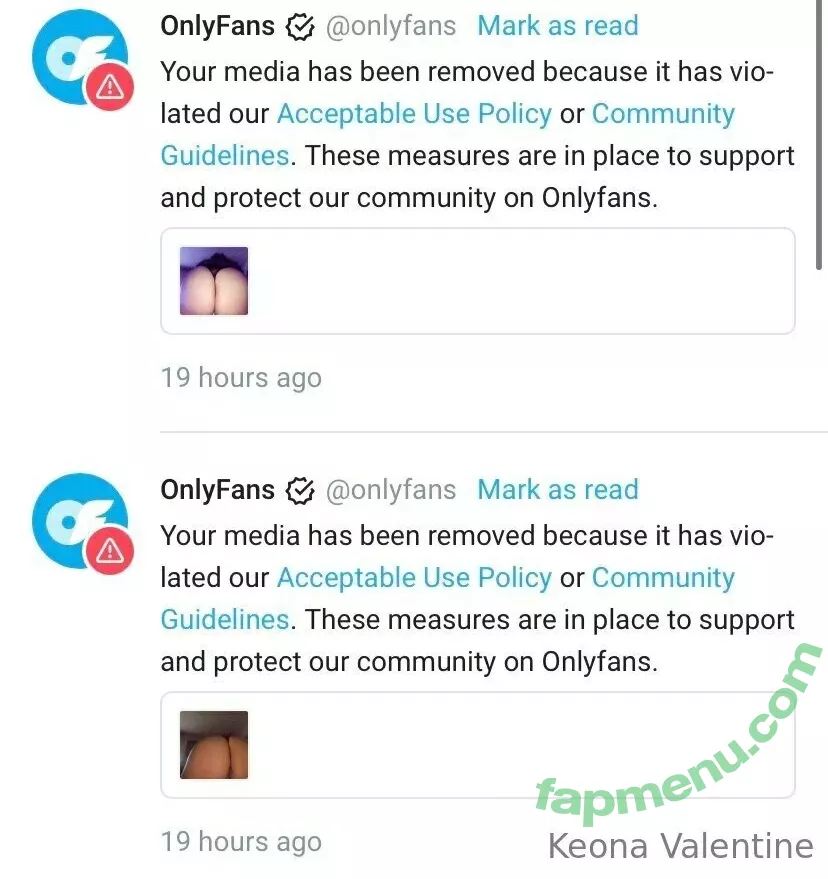Mark the second OnlyFans notification as read

tap(557, 490)
